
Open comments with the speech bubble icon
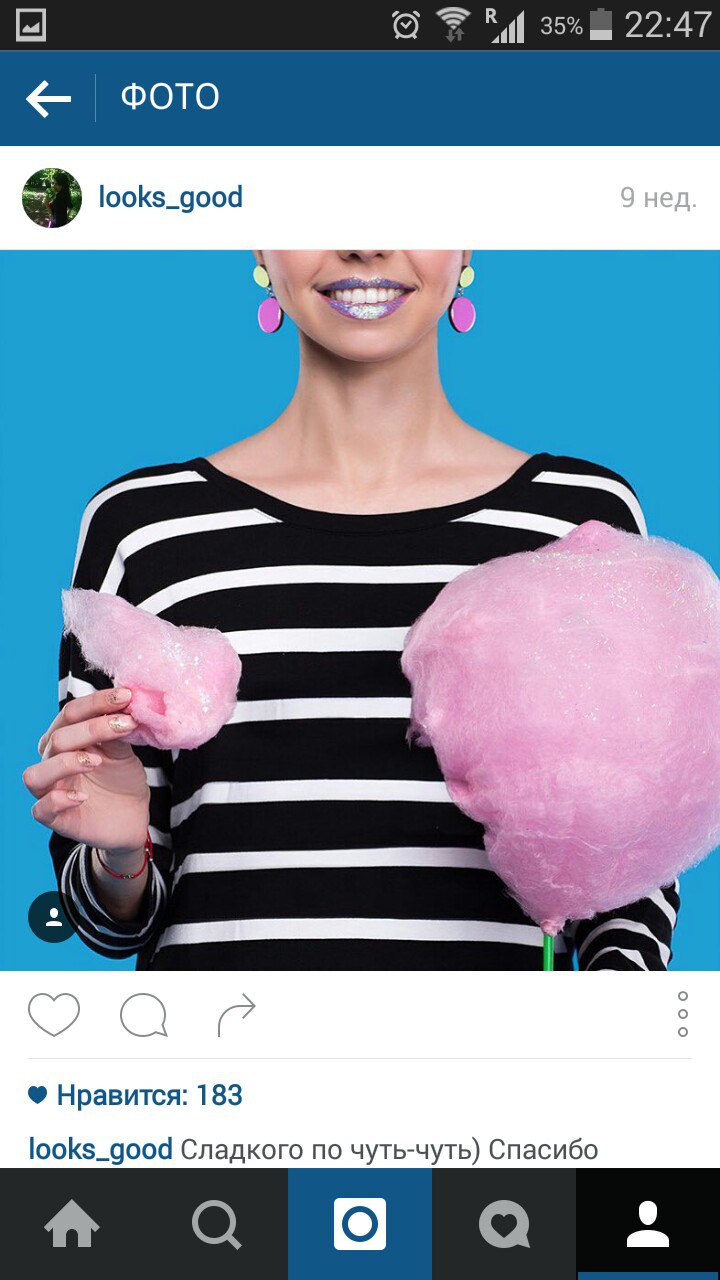pyautogui.click(x=143, y=1015)
